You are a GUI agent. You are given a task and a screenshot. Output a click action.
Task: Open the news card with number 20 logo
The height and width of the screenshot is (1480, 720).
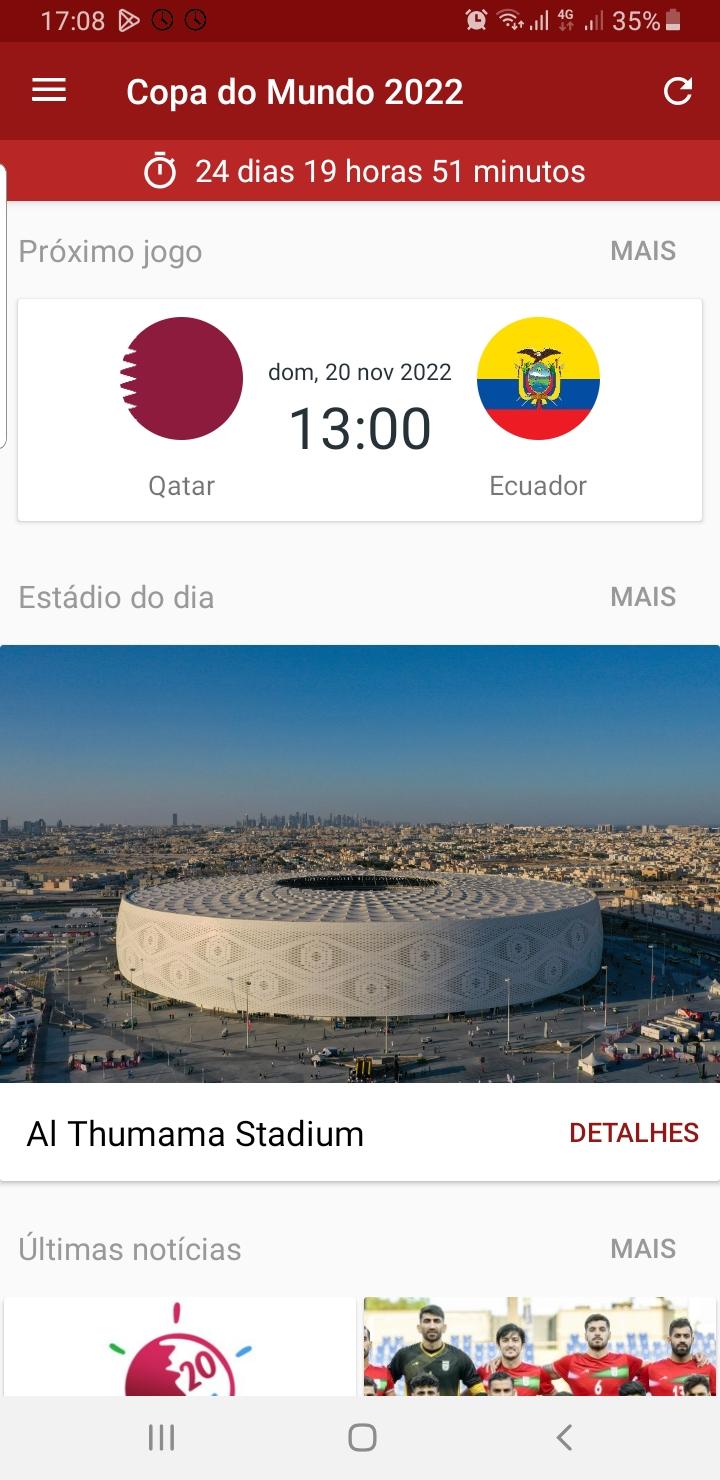point(180,1346)
